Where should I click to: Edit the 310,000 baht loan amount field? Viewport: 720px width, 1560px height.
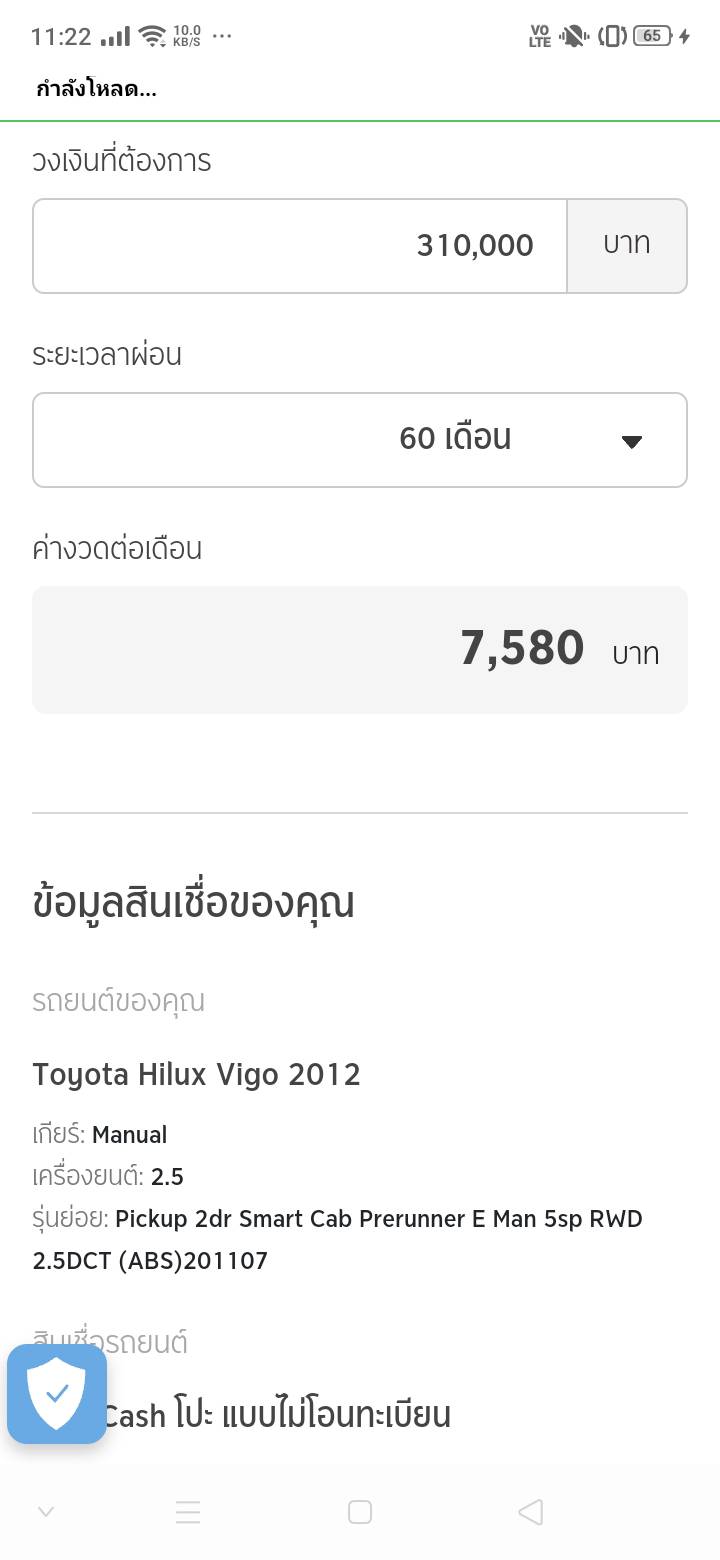(300, 246)
